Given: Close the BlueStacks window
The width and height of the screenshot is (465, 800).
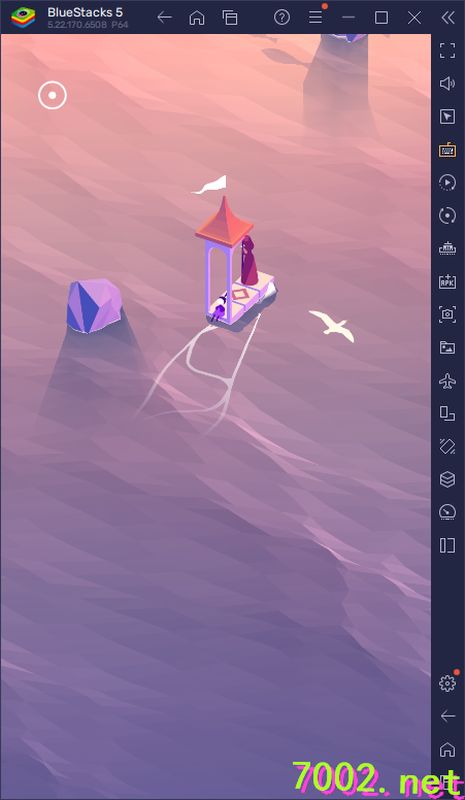Looking at the screenshot, I should tap(414, 18).
